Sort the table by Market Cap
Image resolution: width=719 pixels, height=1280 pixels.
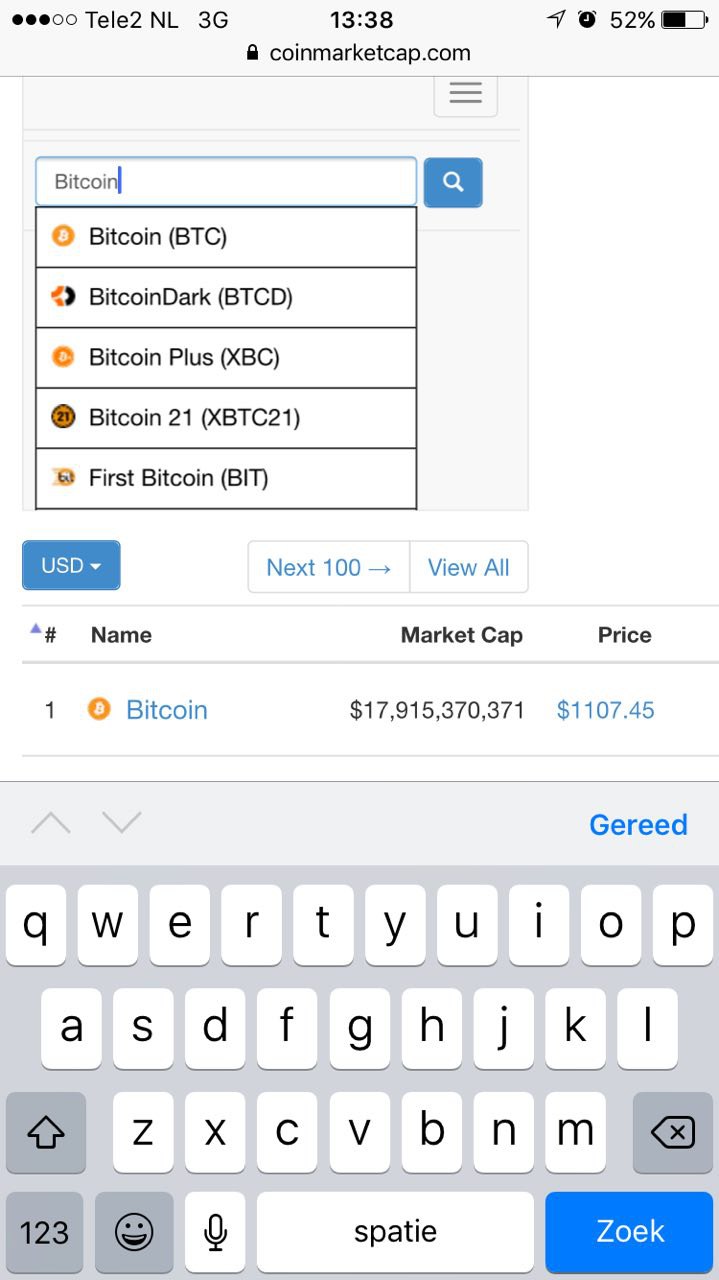[461, 635]
